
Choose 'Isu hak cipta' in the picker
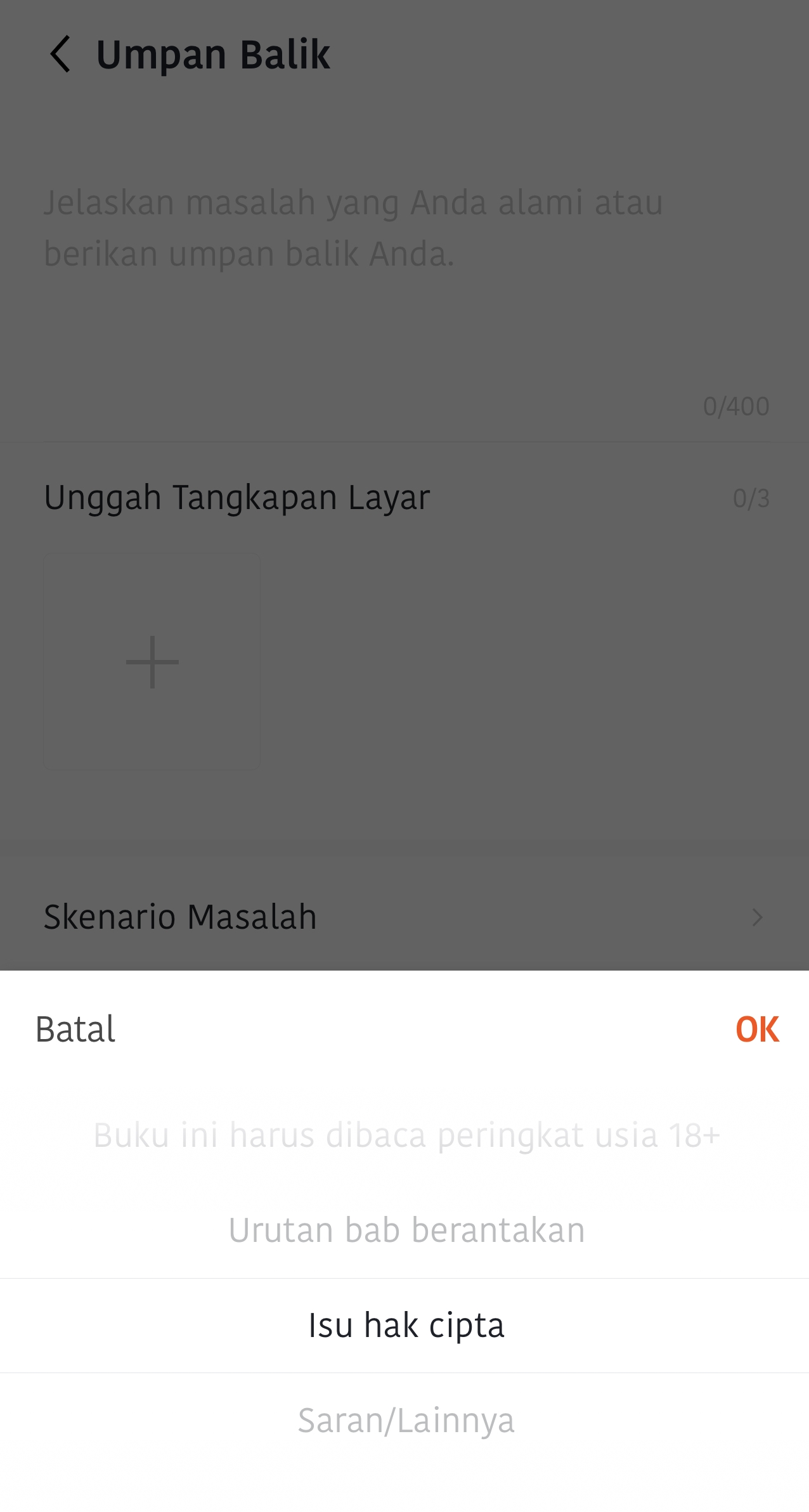tap(406, 1325)
